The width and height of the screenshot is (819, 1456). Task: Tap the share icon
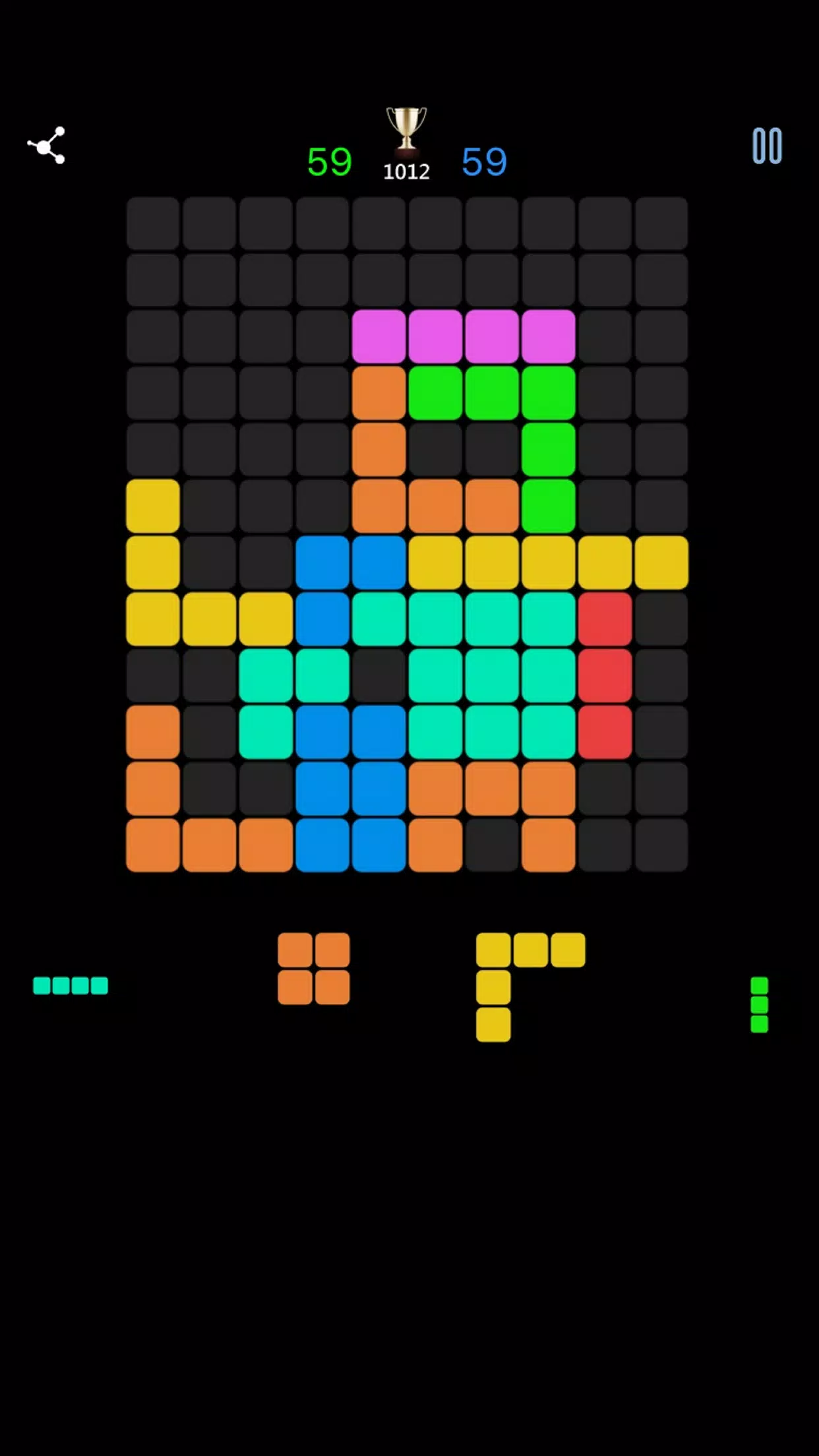46,145
